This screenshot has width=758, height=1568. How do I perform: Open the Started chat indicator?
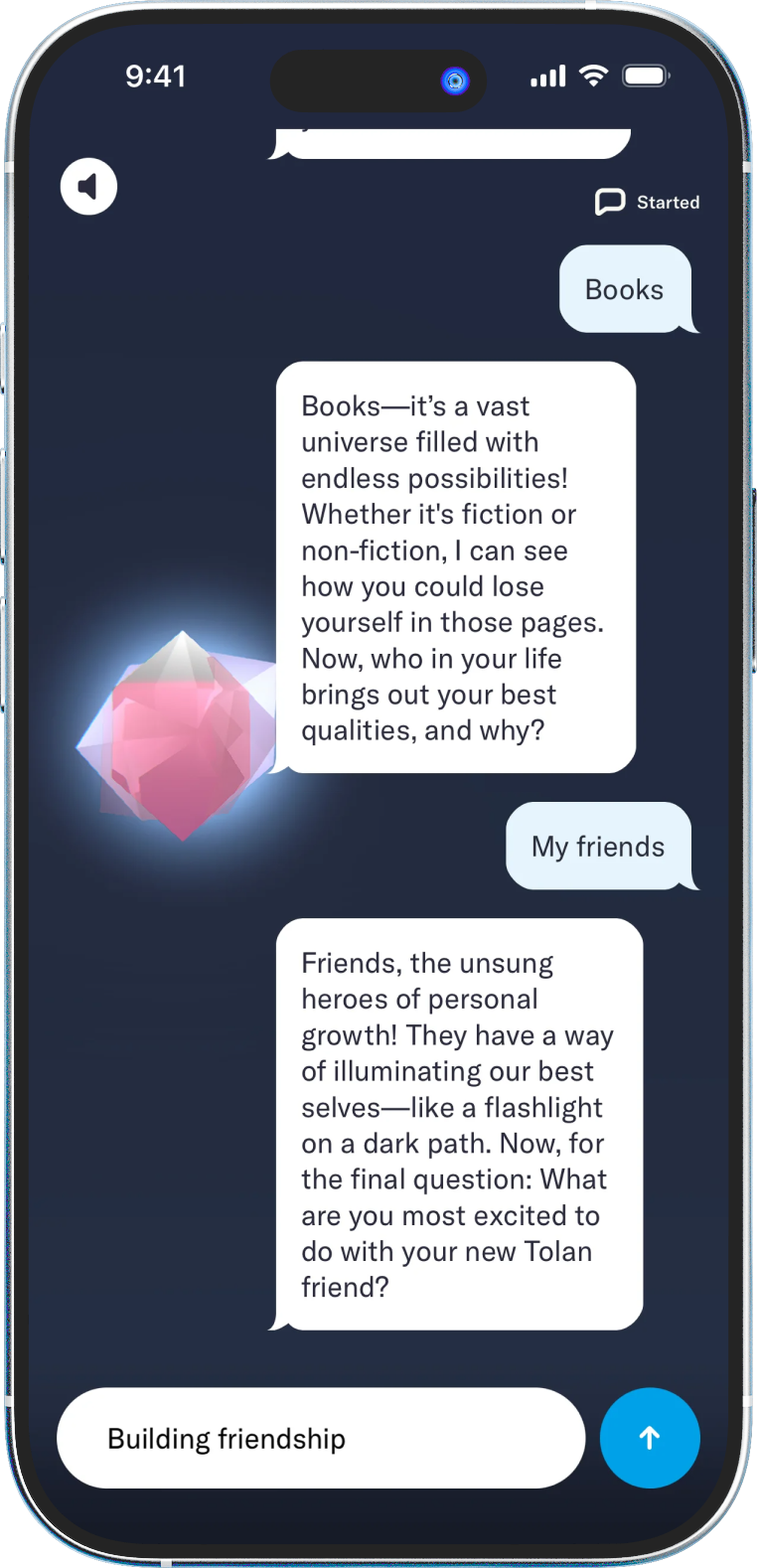pos(648,202)
